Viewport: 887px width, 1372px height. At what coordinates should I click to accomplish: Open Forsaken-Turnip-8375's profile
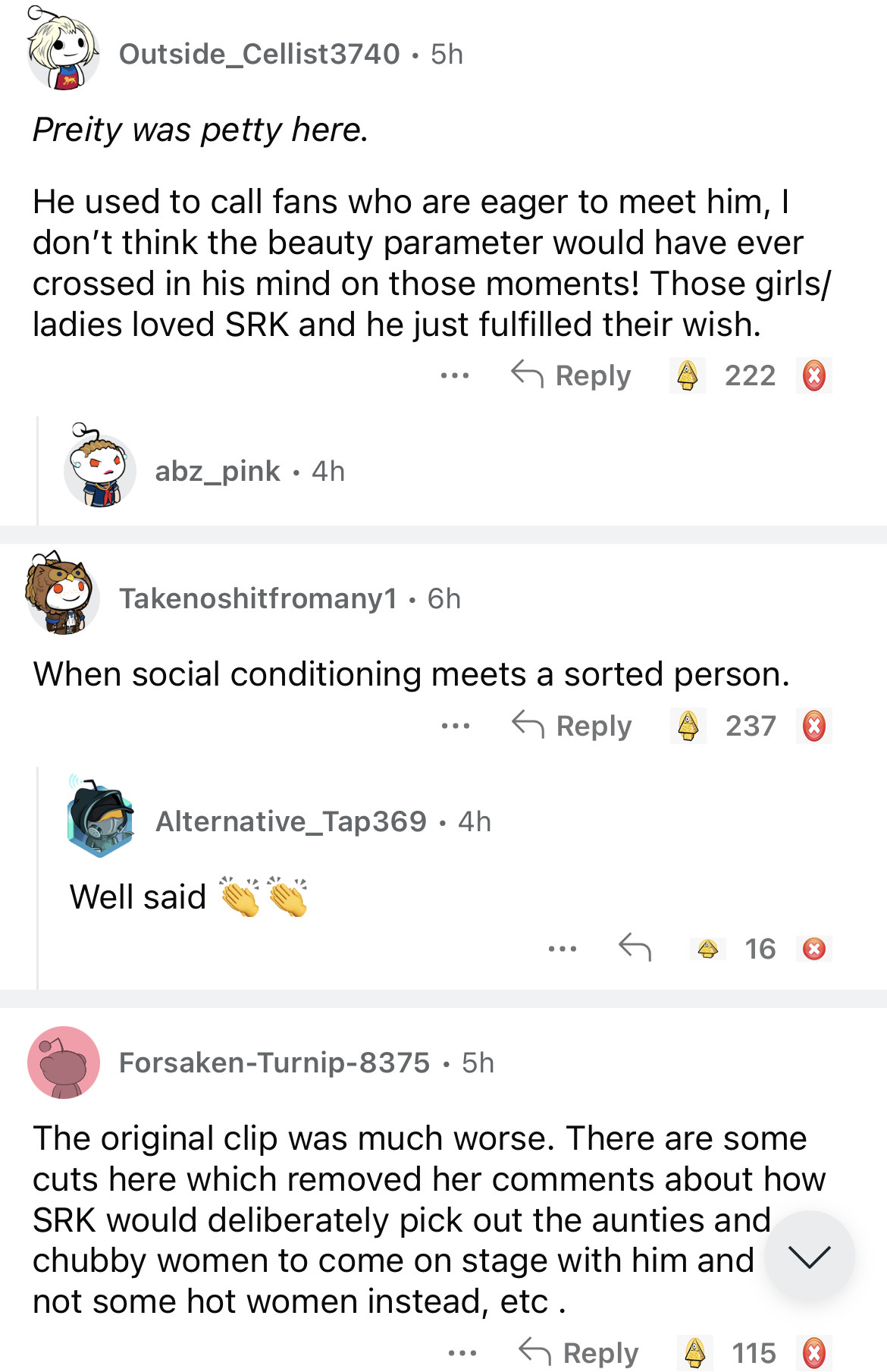[x=274, y=1063]
